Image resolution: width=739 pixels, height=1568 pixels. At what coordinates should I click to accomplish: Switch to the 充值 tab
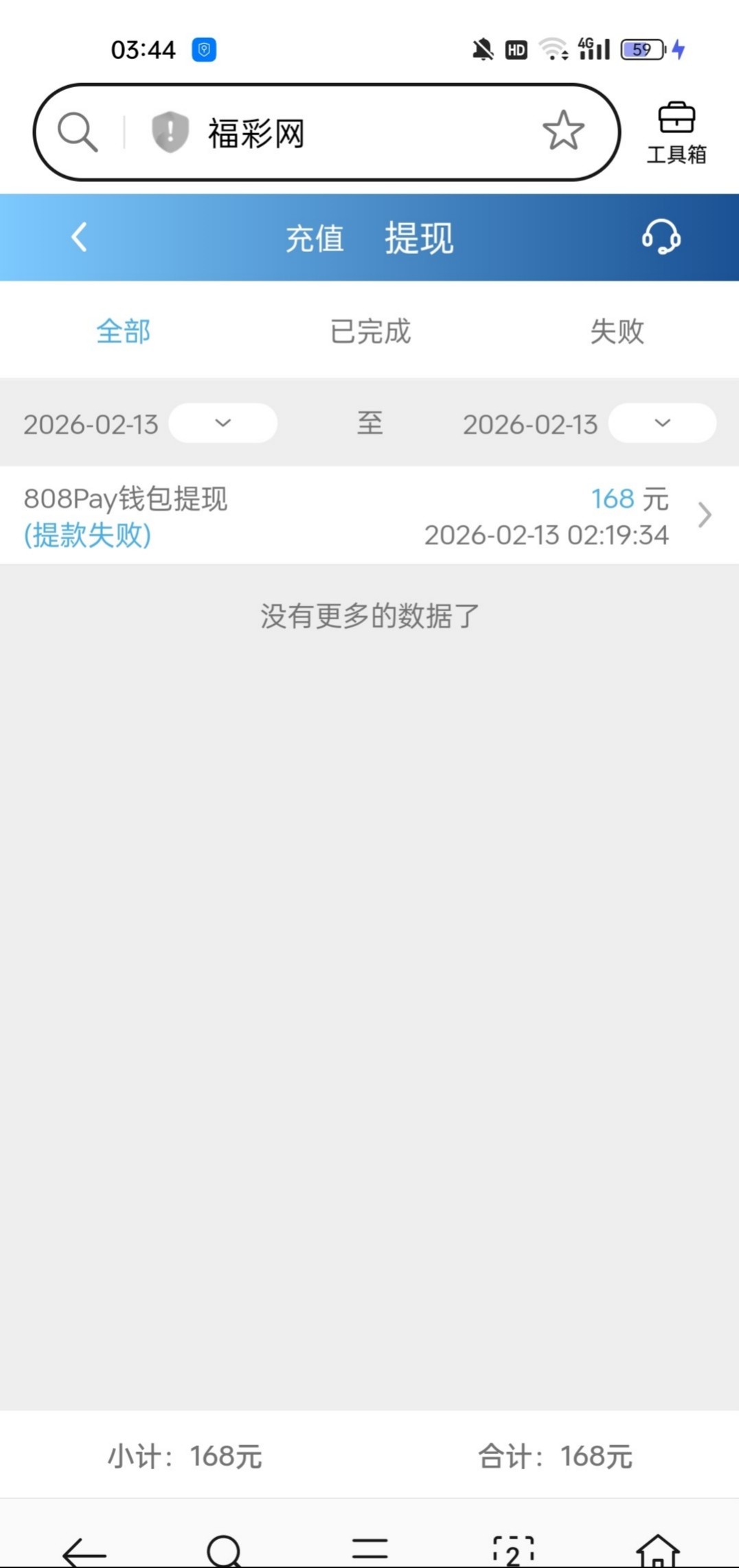tap(314, 238)
